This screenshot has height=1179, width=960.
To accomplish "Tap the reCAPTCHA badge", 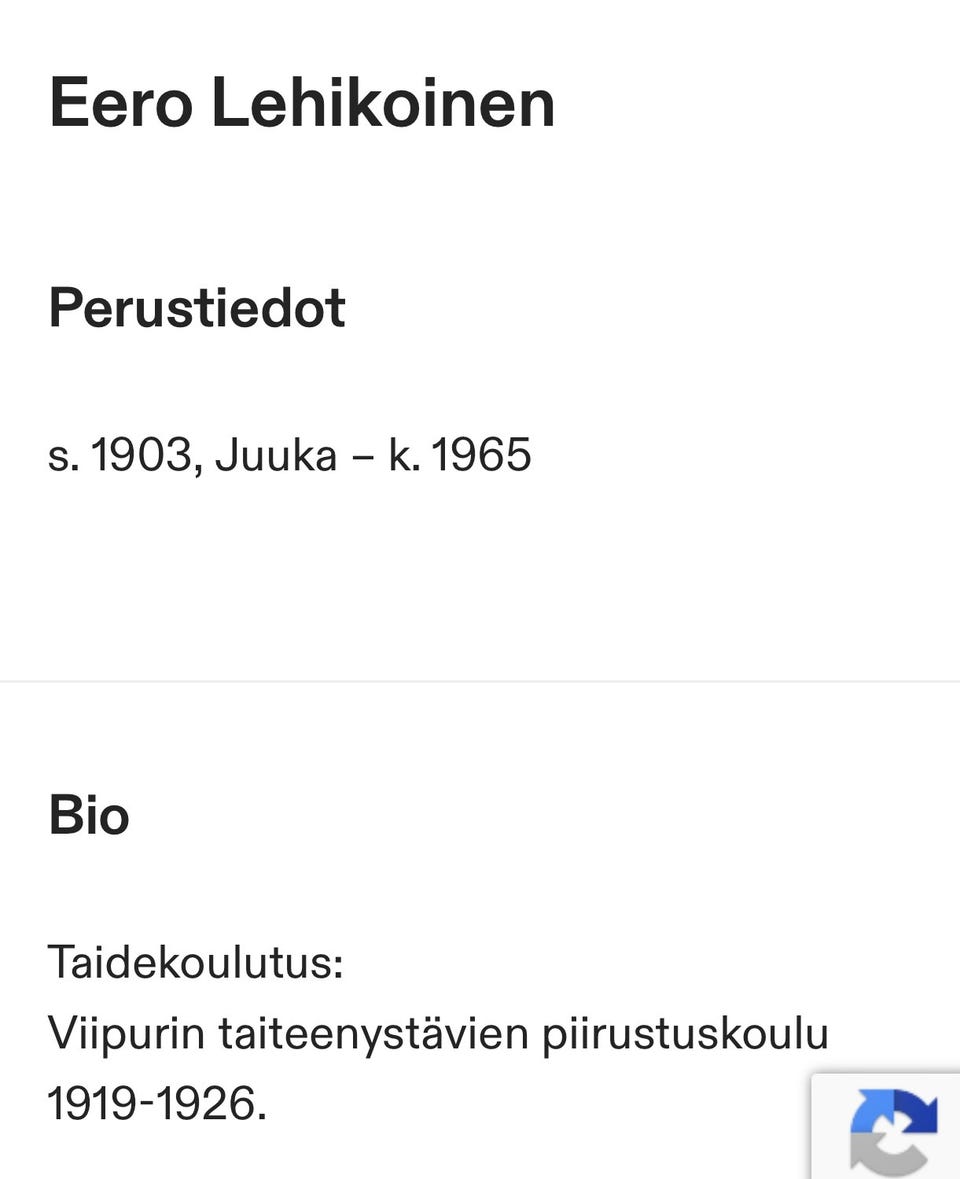I will (886, 1126).
